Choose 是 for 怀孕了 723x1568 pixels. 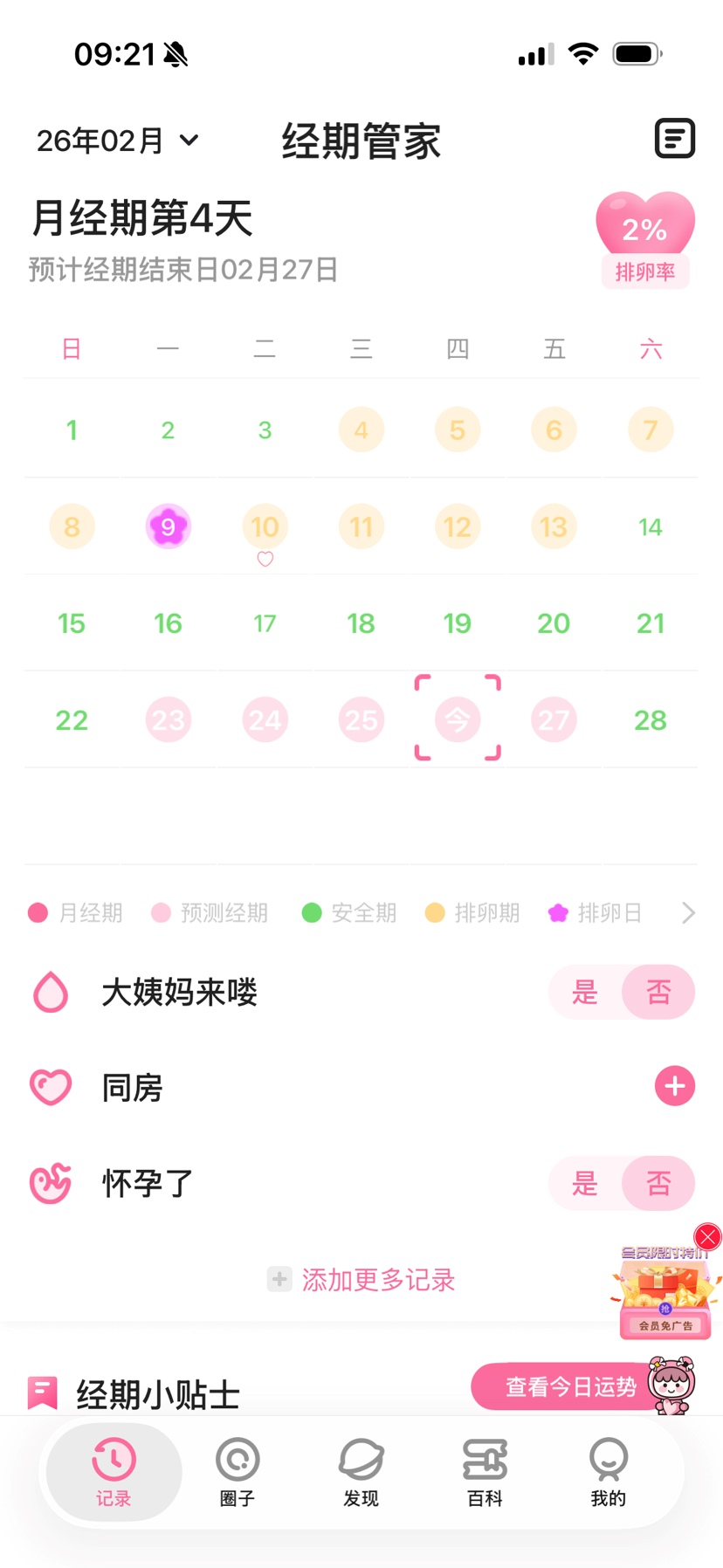[x=584, y=1184]
